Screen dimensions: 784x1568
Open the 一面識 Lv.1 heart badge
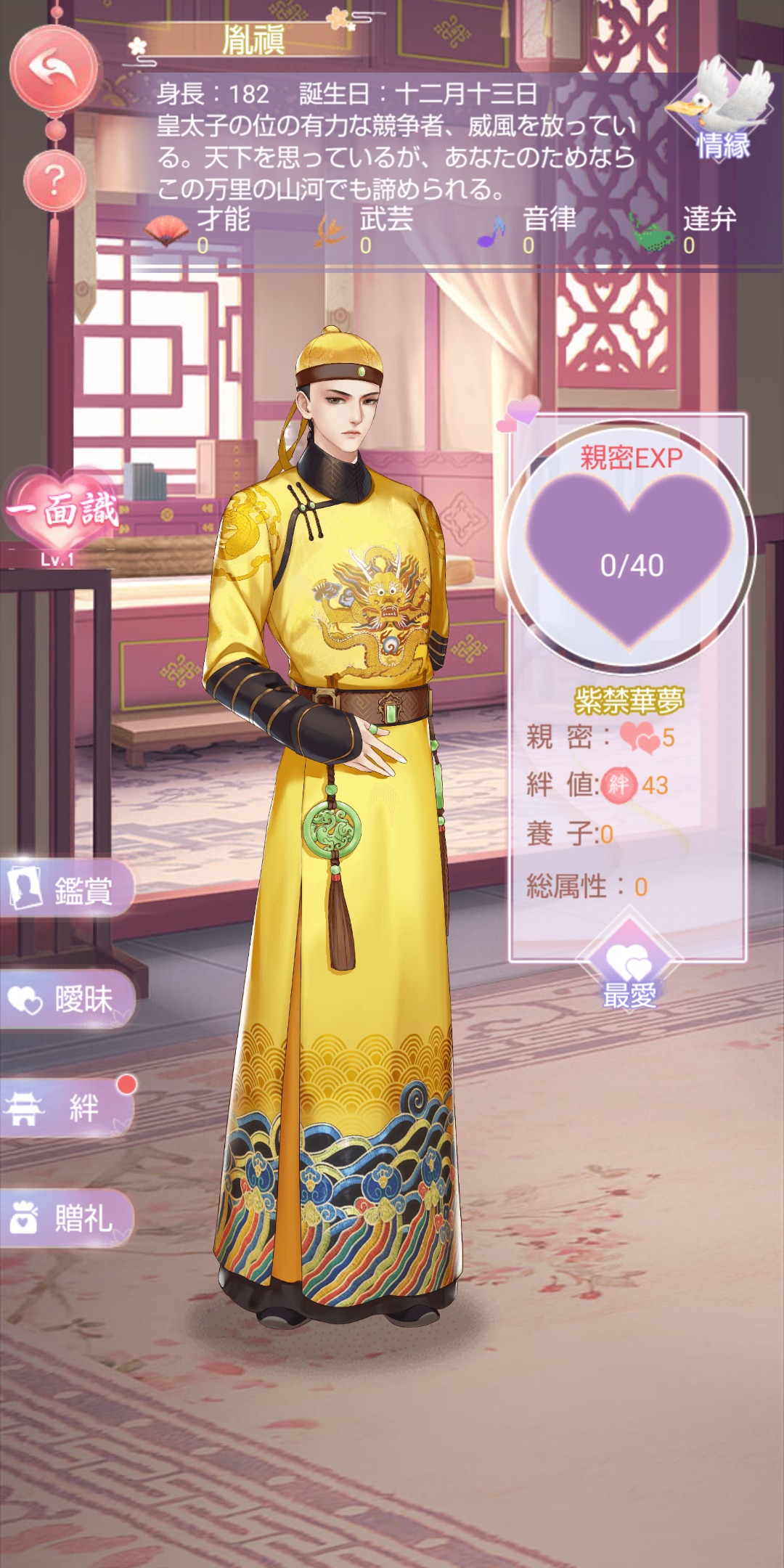62,513
